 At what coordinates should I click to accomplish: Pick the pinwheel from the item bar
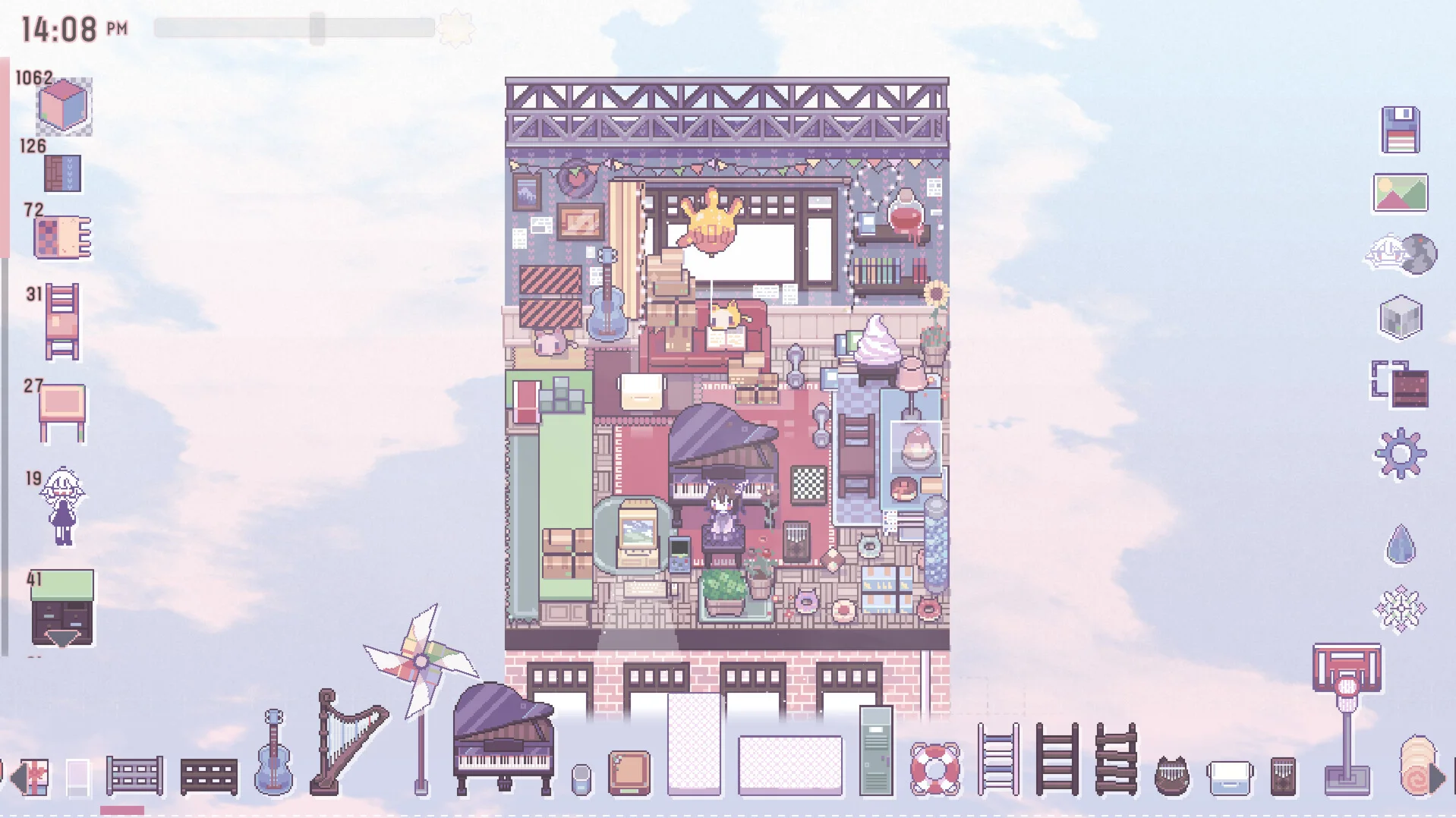point(420,668)
